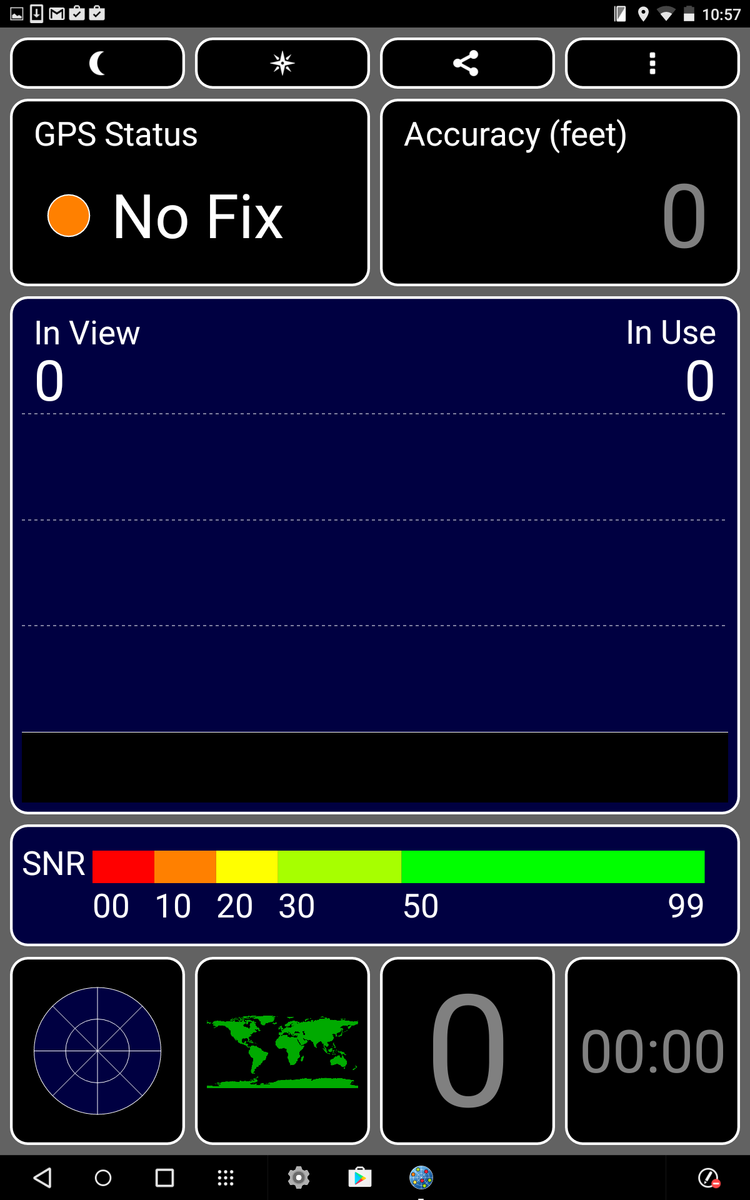Switch to night mode with moon button
The height and width of the screenshot is (1200, 750).
click(97, 64)
